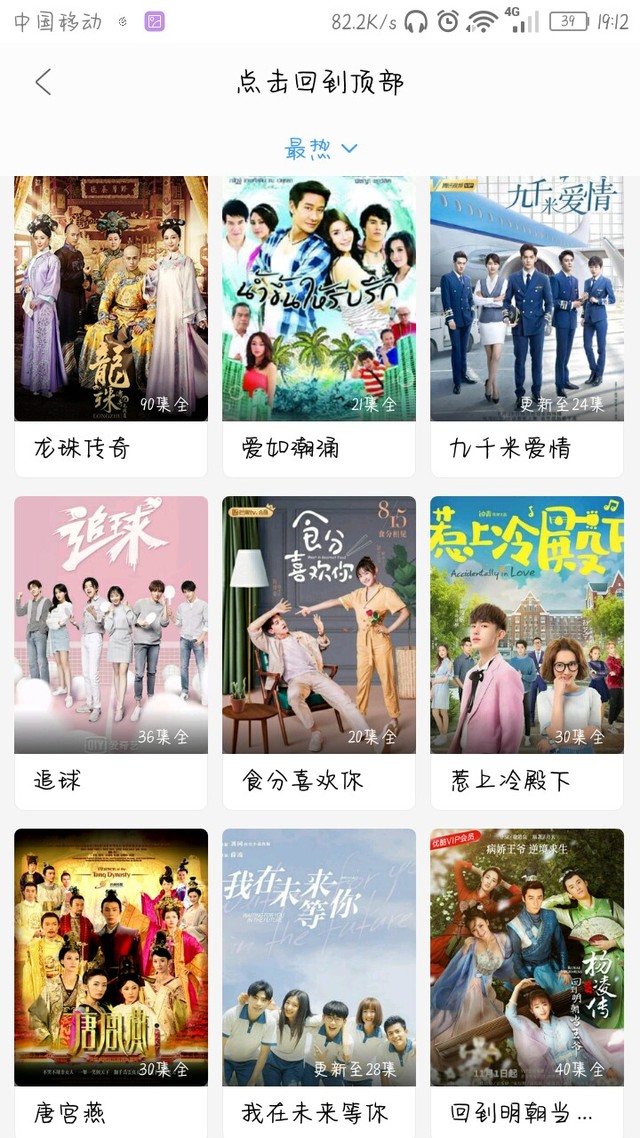Go back using the top-left arrow
This screenshot has width=640, height=1138.
click(43, 82)
